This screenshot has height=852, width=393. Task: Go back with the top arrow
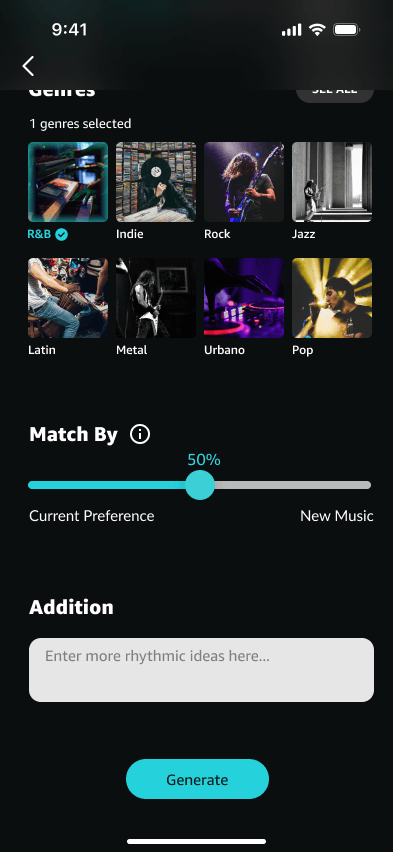tap(28, 66)
